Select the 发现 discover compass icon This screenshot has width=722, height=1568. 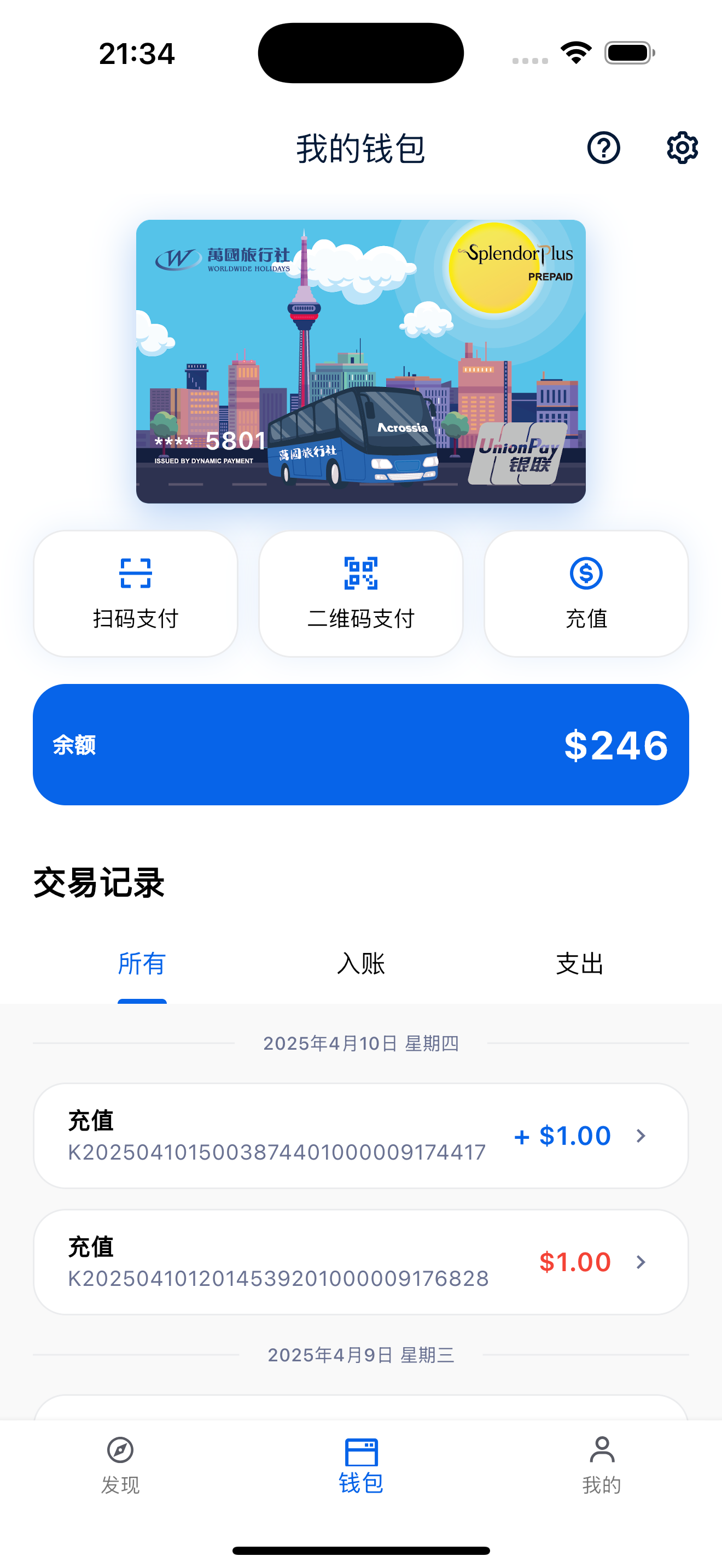click(x=120, y=1452)
